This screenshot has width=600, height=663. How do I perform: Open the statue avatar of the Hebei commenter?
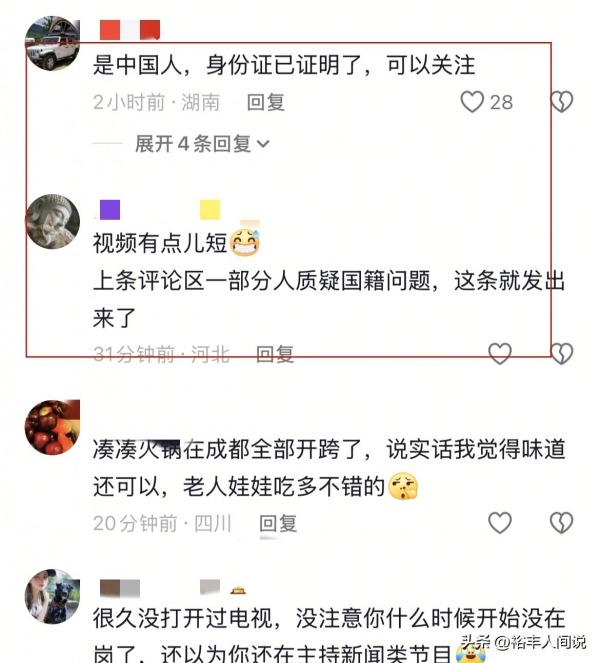point(52,222)
